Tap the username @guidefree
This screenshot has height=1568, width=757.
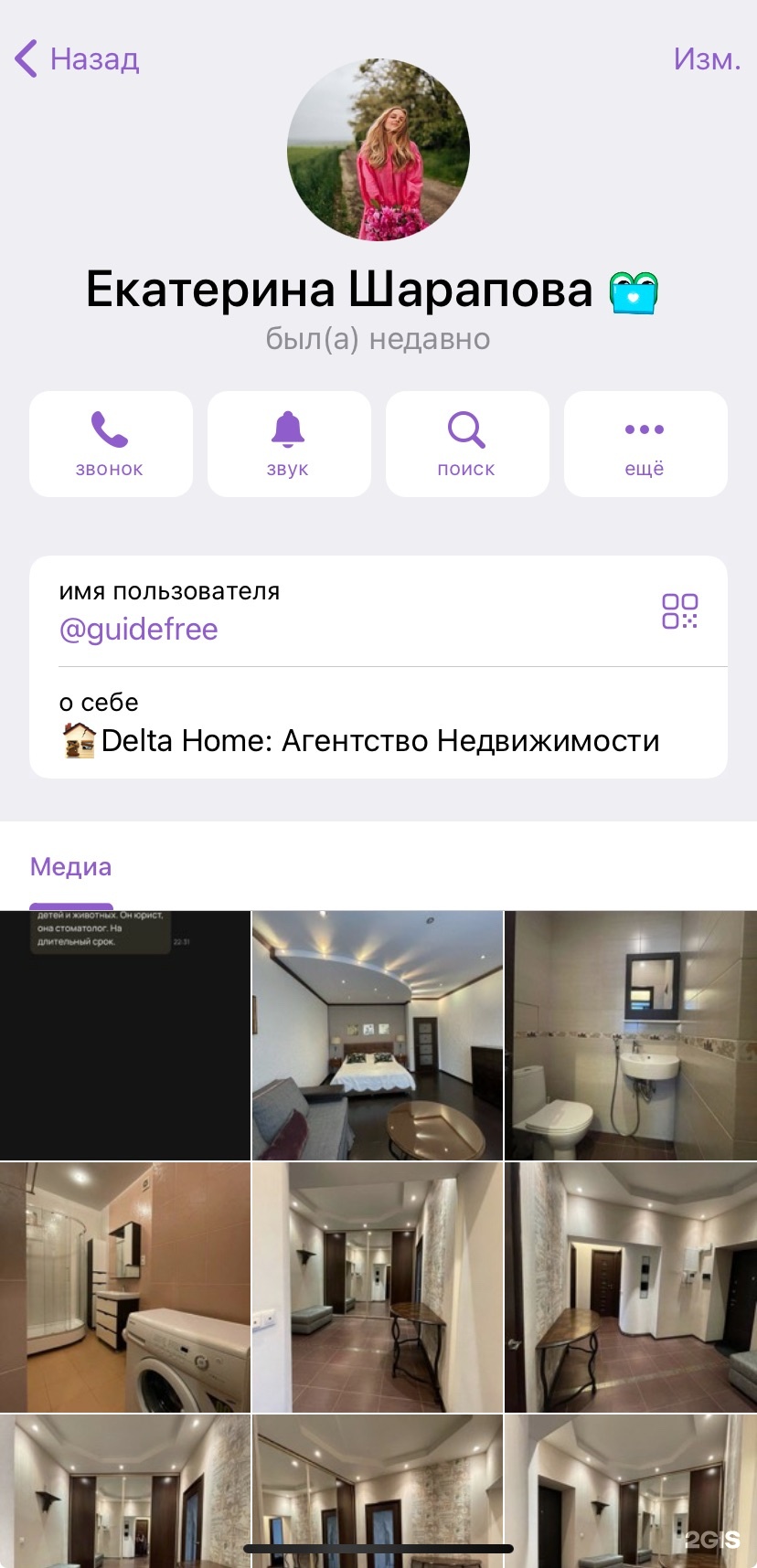pyautogui.click(x=139, y=630)
